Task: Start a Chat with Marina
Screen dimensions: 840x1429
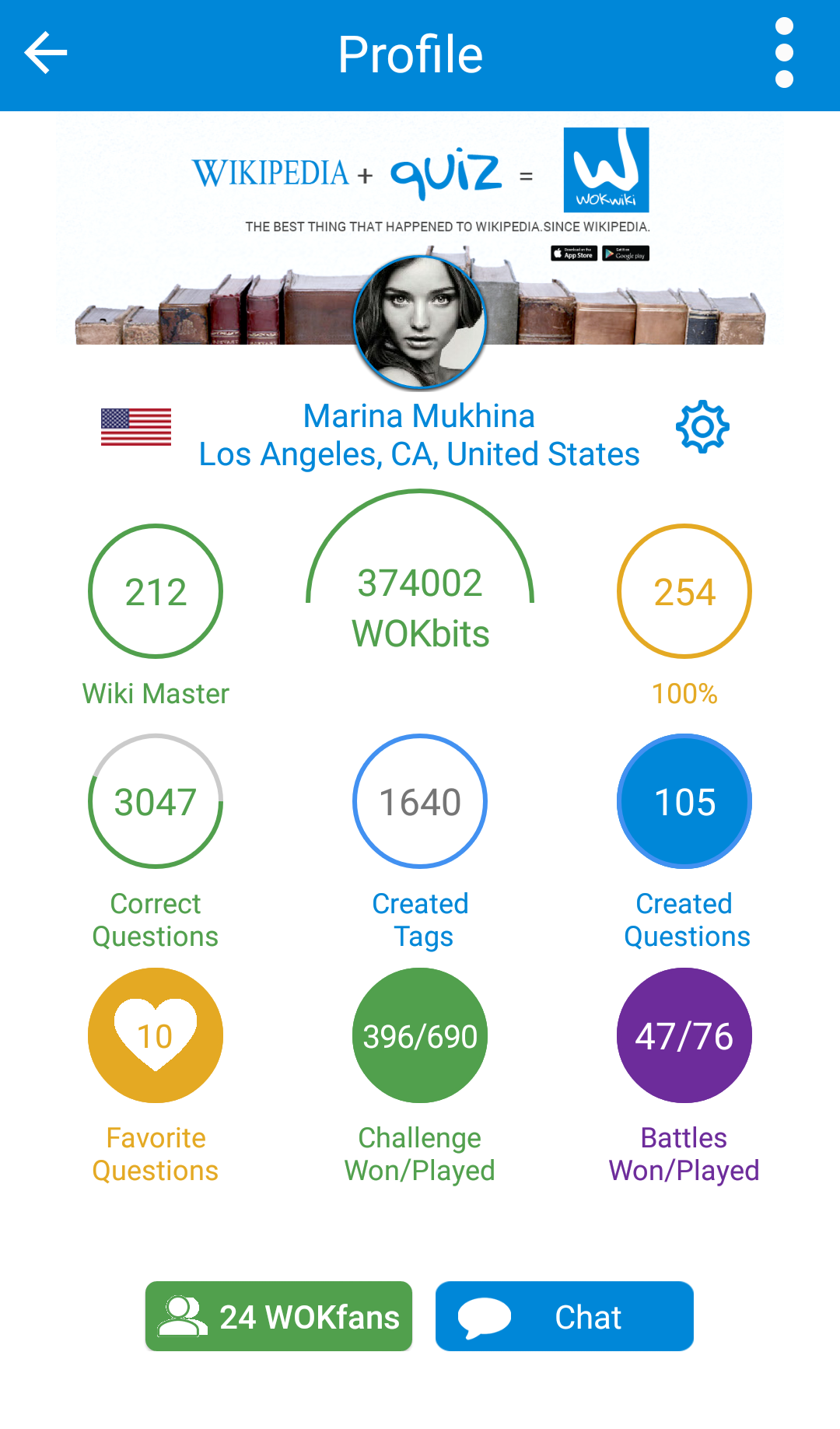Action: (564, 1316)
